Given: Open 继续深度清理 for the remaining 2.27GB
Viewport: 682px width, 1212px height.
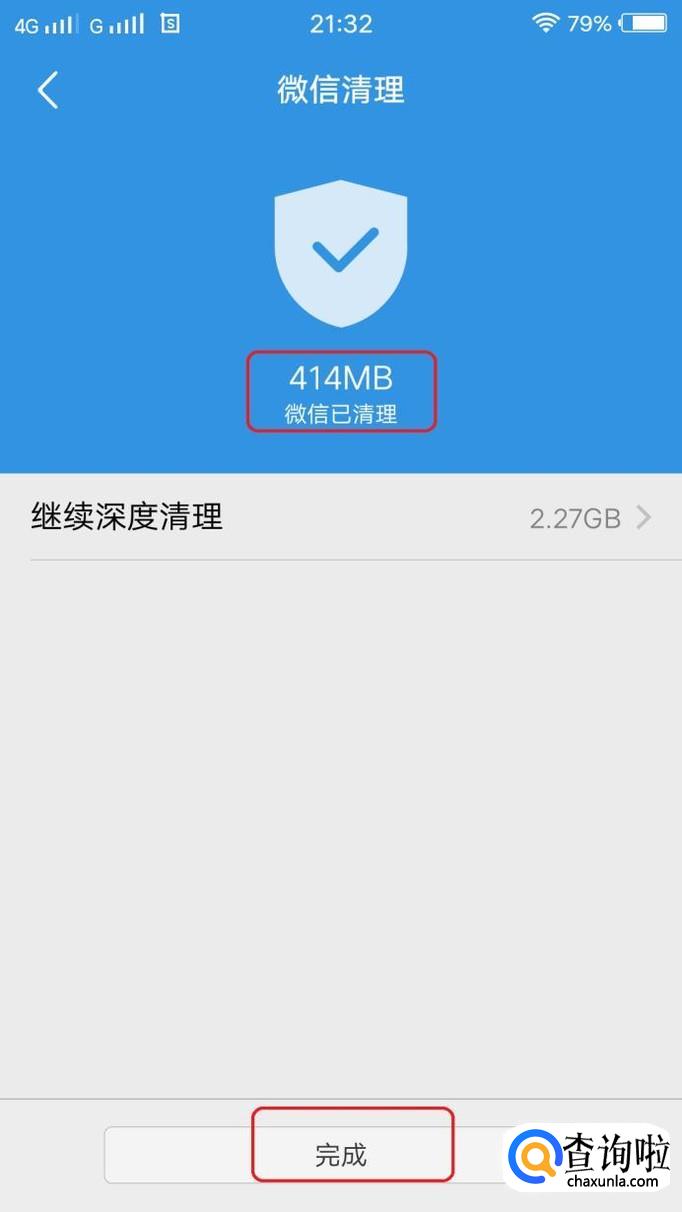Looking at the screenshot, I should tap(340, 517).
